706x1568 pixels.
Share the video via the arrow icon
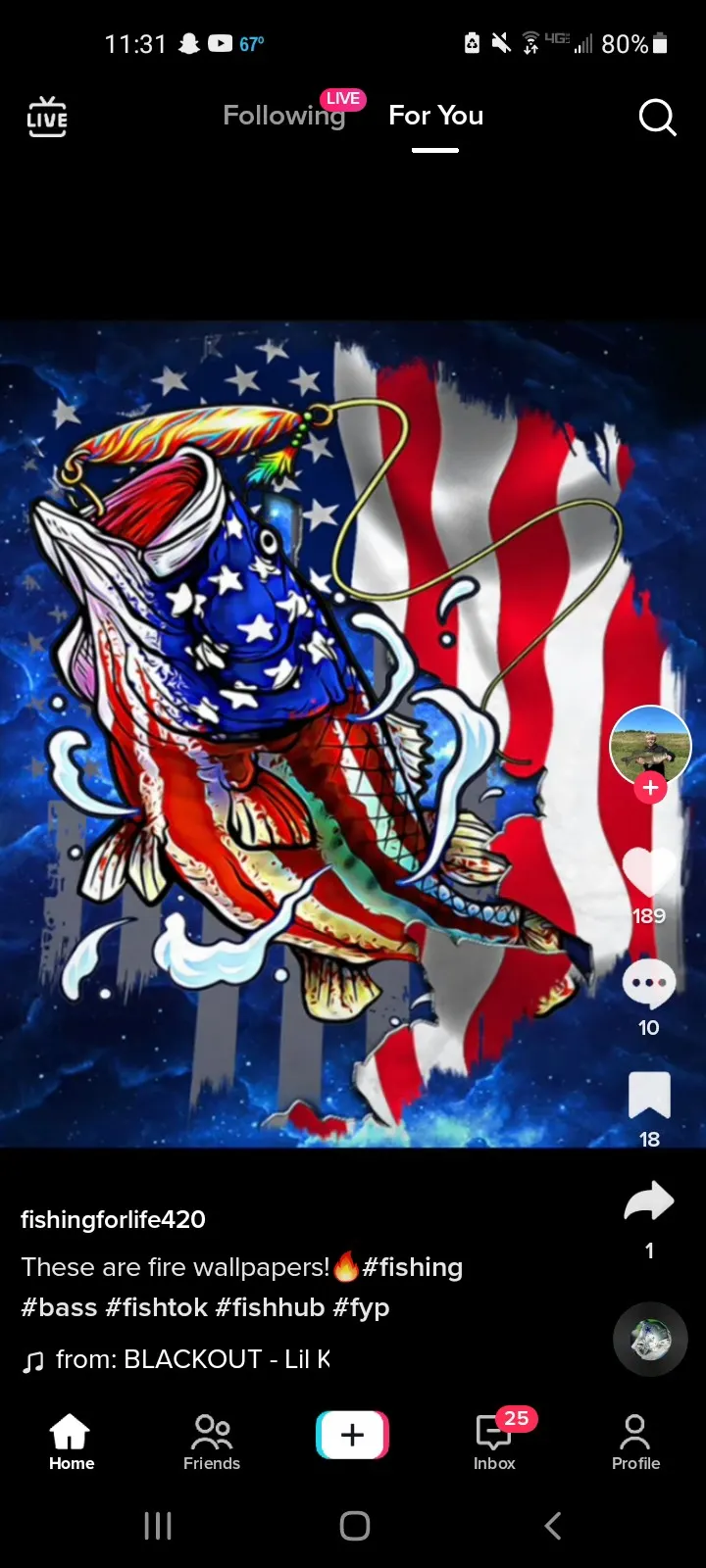[649, 1200]
